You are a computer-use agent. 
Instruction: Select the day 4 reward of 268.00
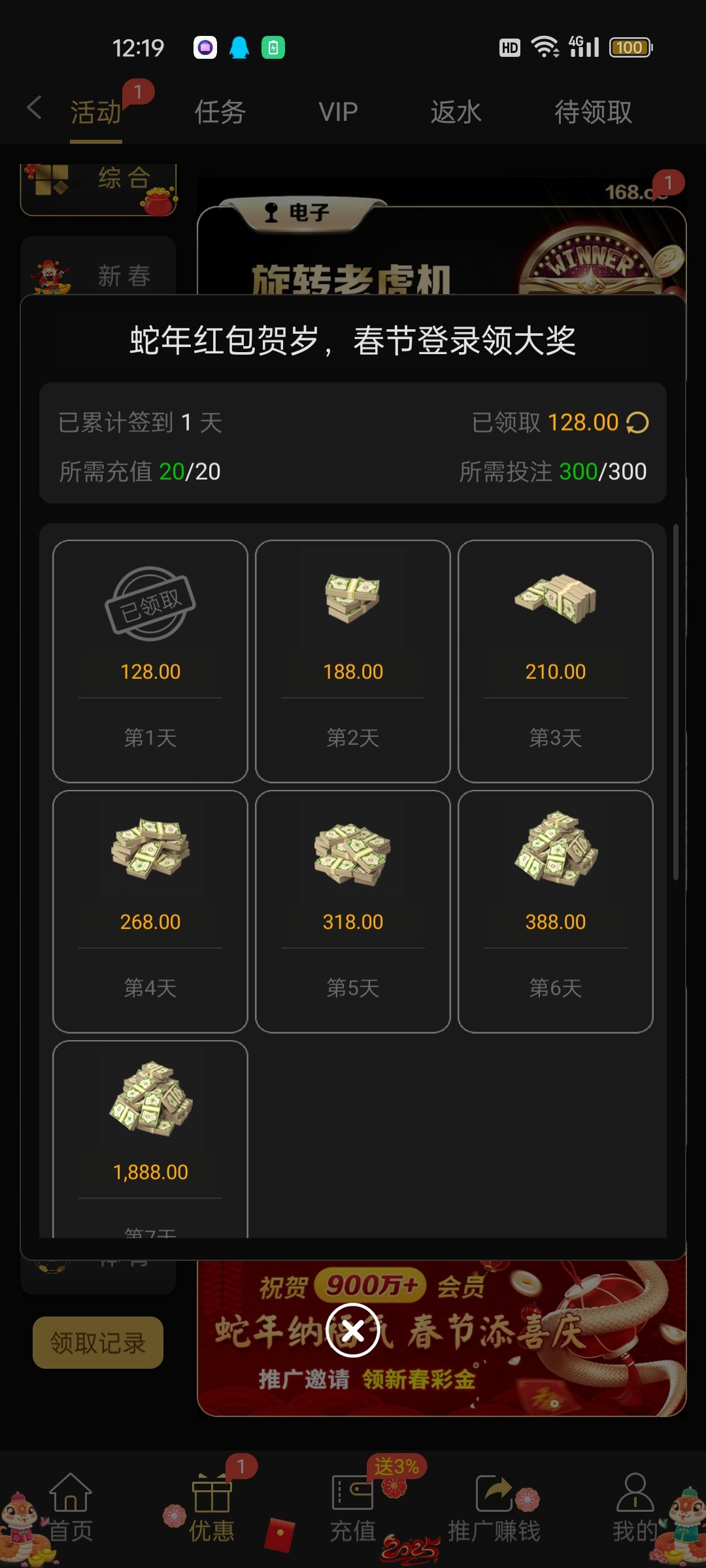(150, 911)
